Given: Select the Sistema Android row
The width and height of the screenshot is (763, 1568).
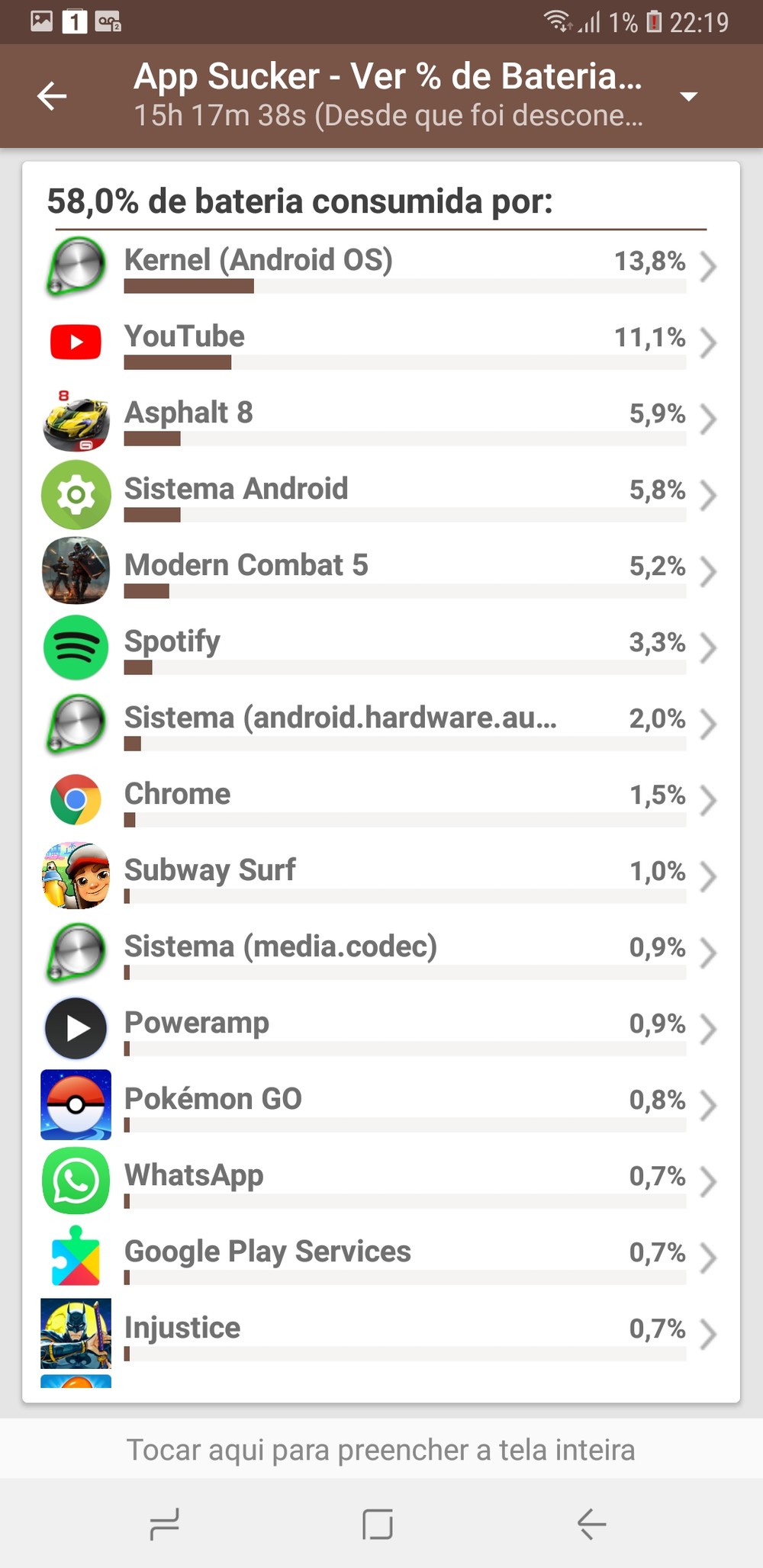Looking at the screenshot, I should [381, 495].
